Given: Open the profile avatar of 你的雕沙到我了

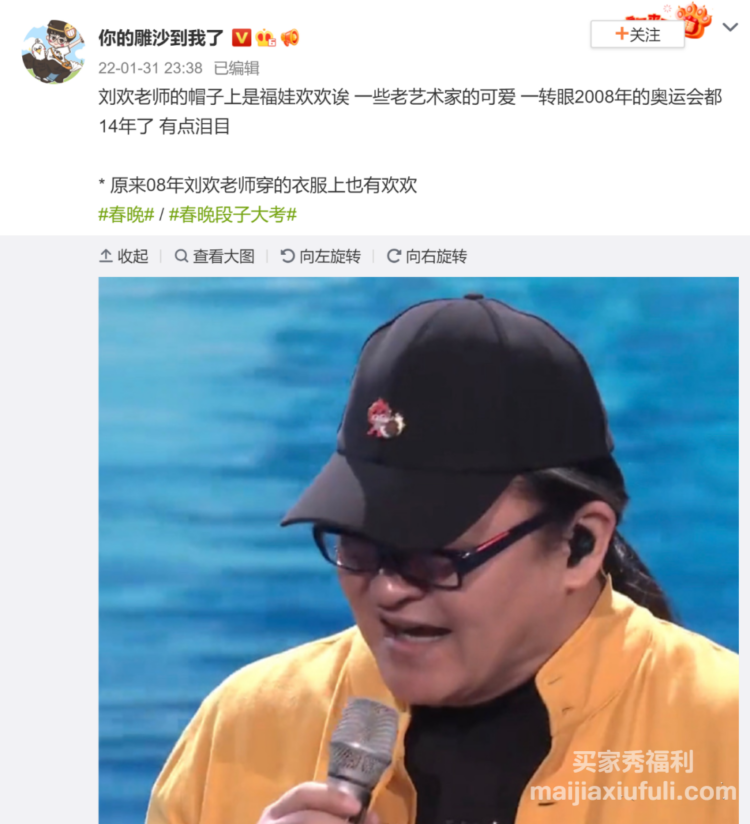Looking at the screenshot, I should click(x=53, y=50).
